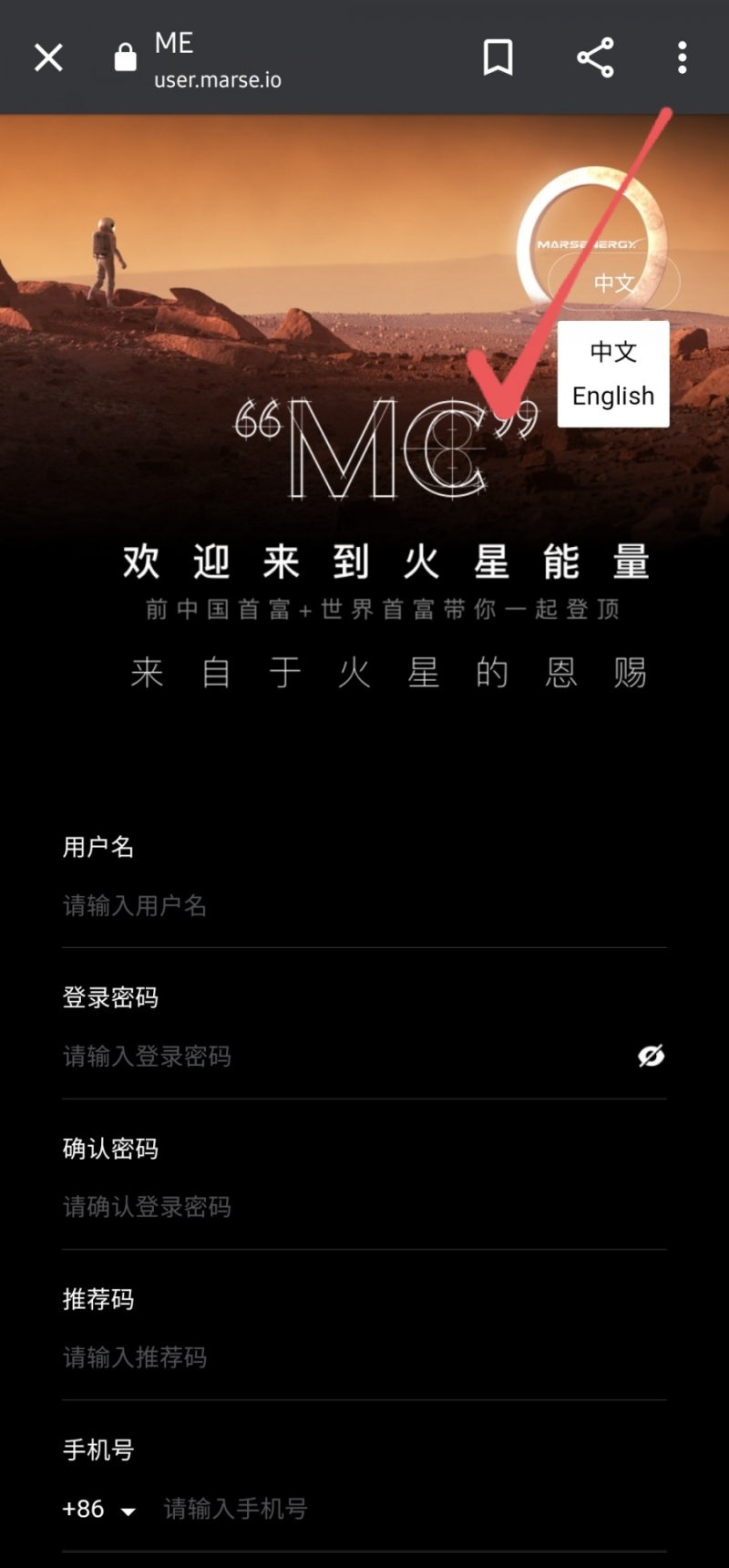Tap the 请输入用户名 username input field

[273, 905]
